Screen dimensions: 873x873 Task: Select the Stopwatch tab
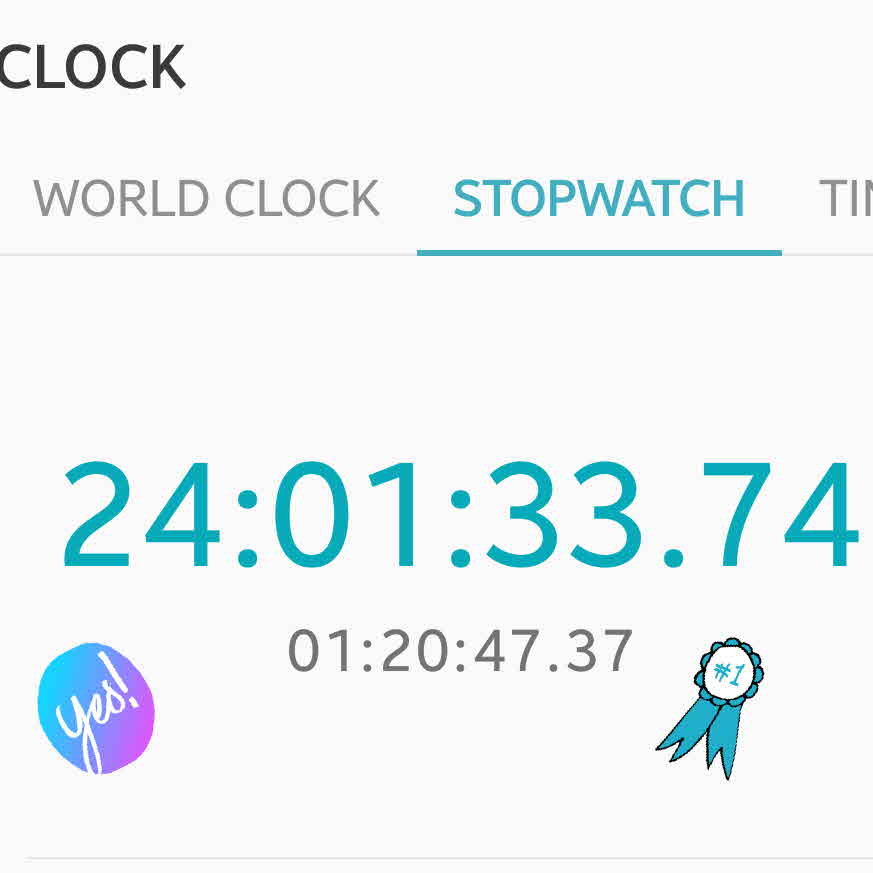point(599,199)
